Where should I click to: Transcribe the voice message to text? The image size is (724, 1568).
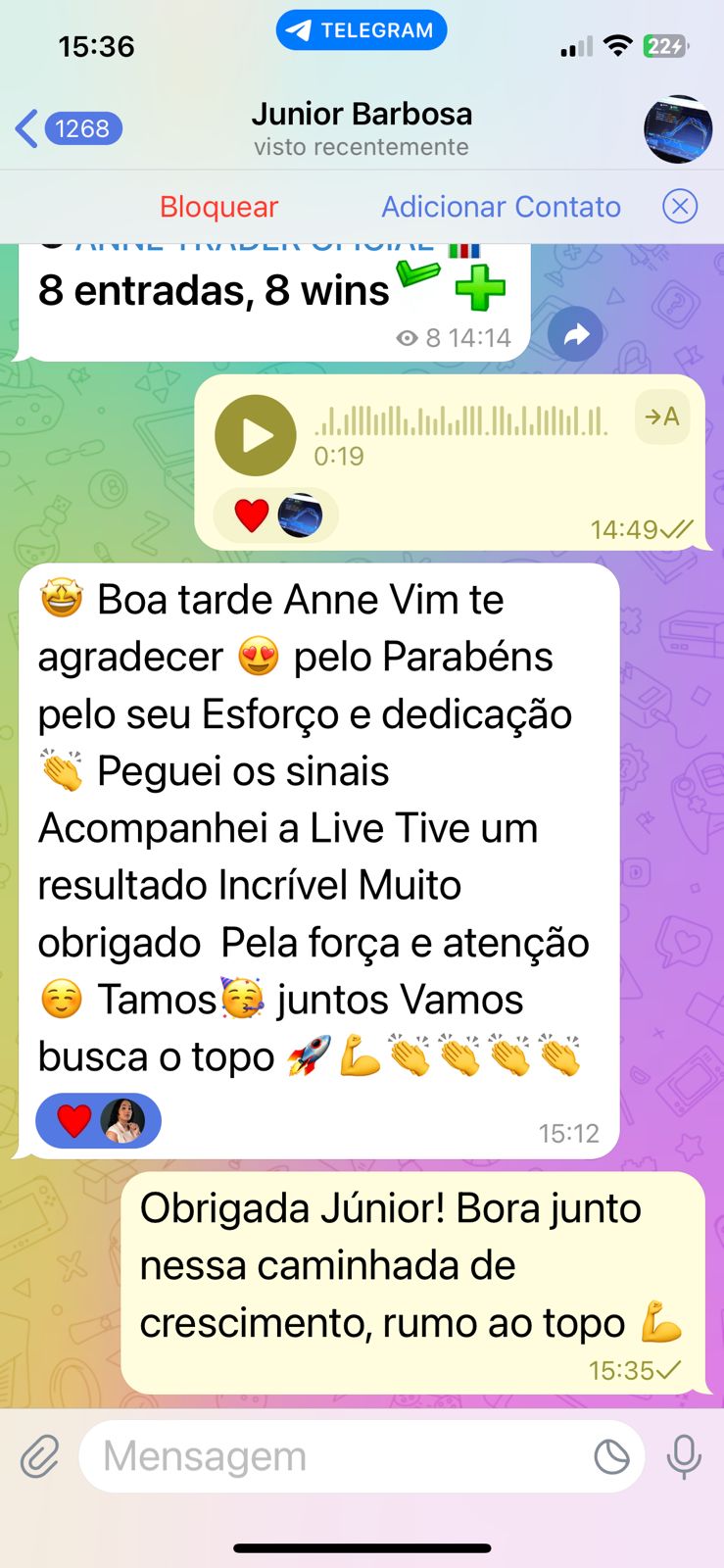pos(662,417)
